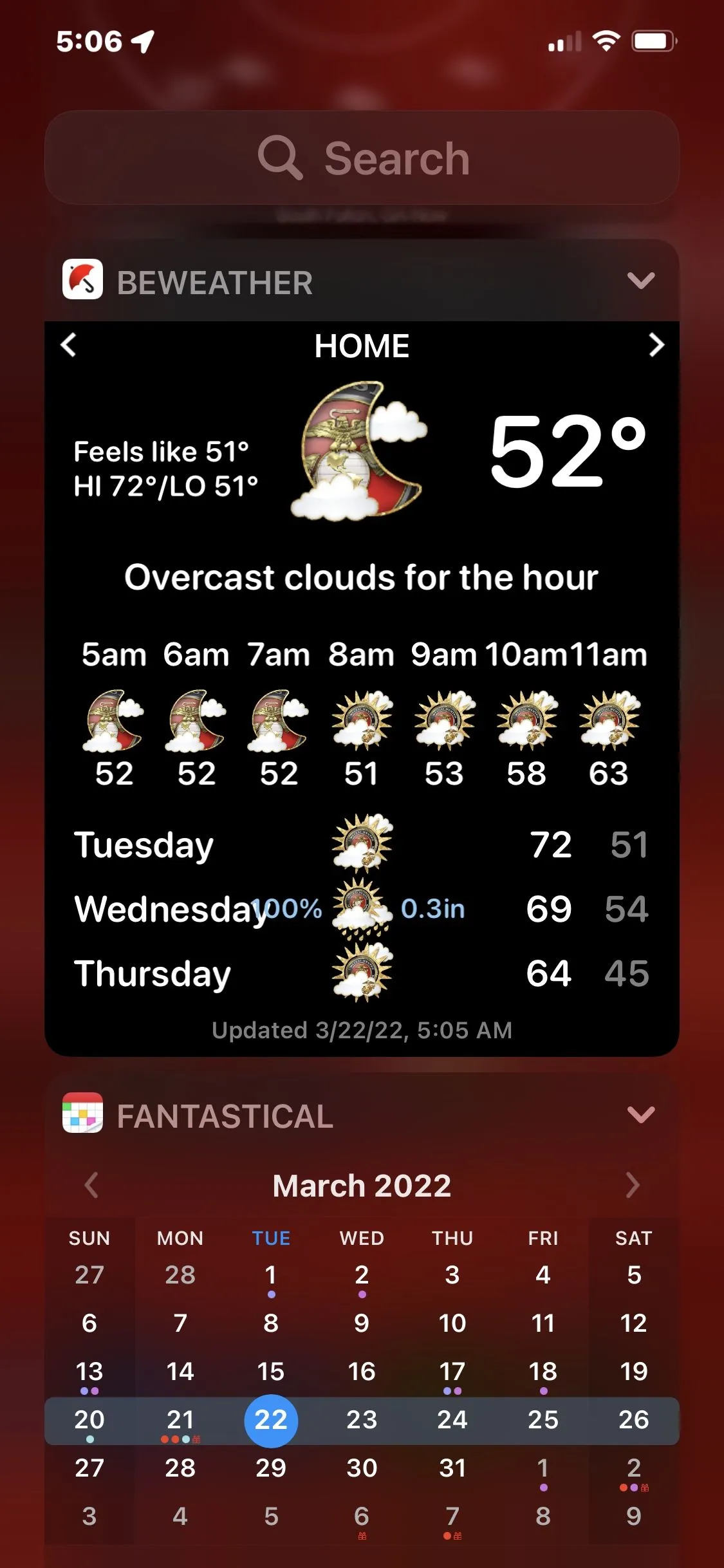
Task: Select March 22 in the calendar
Action: [x=271, y=1420]
